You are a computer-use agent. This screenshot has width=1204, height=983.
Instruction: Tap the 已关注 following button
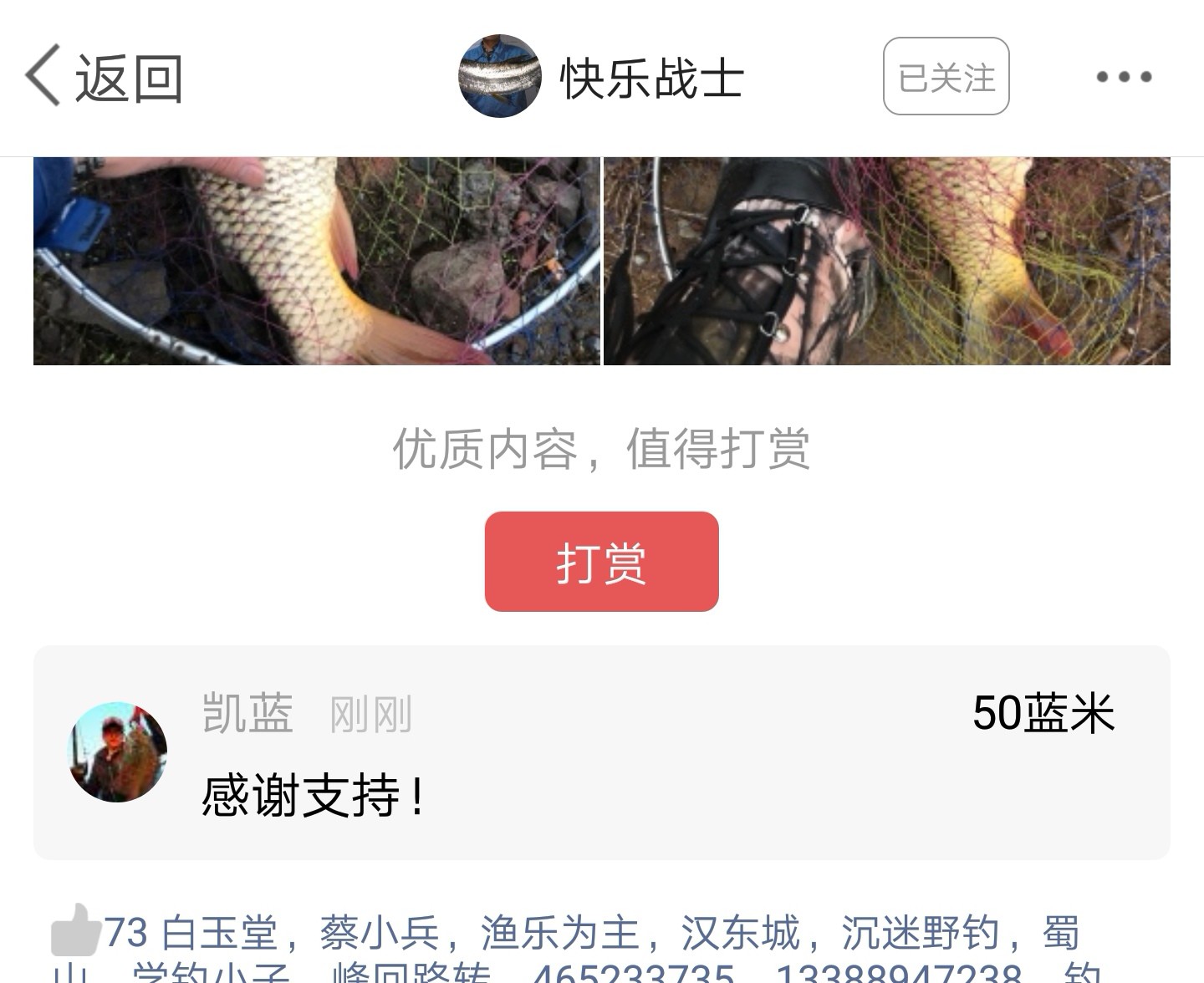[x=946, y=77]
